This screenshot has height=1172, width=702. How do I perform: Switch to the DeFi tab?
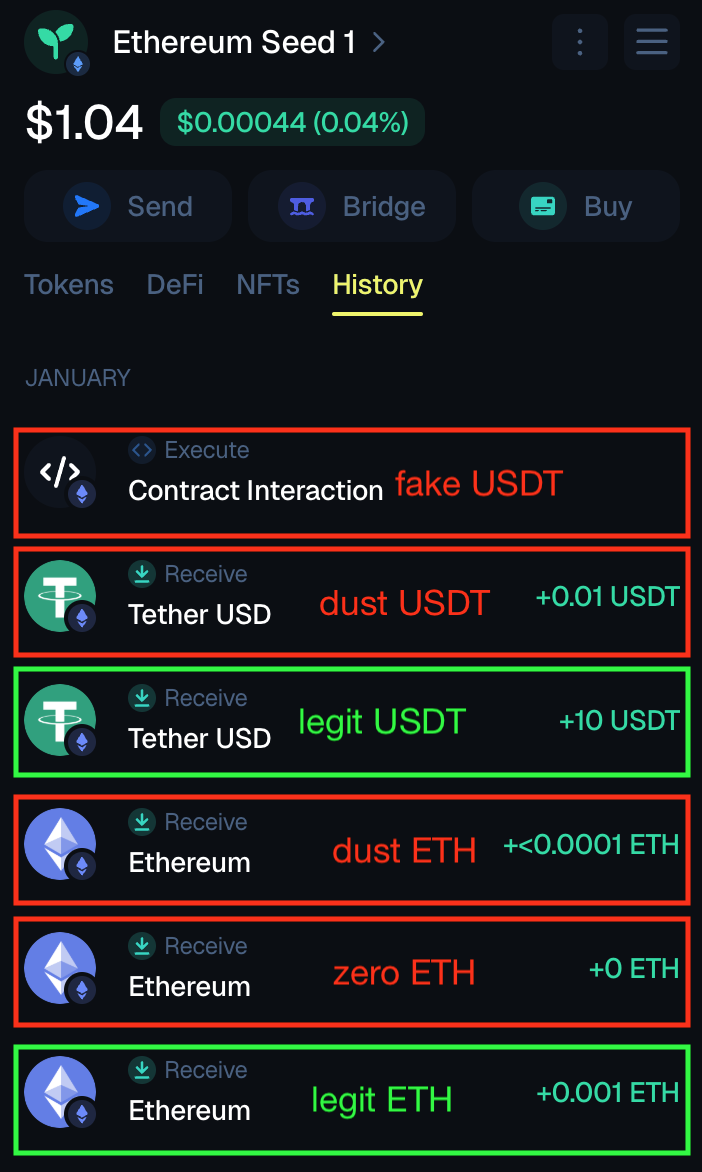175,285
